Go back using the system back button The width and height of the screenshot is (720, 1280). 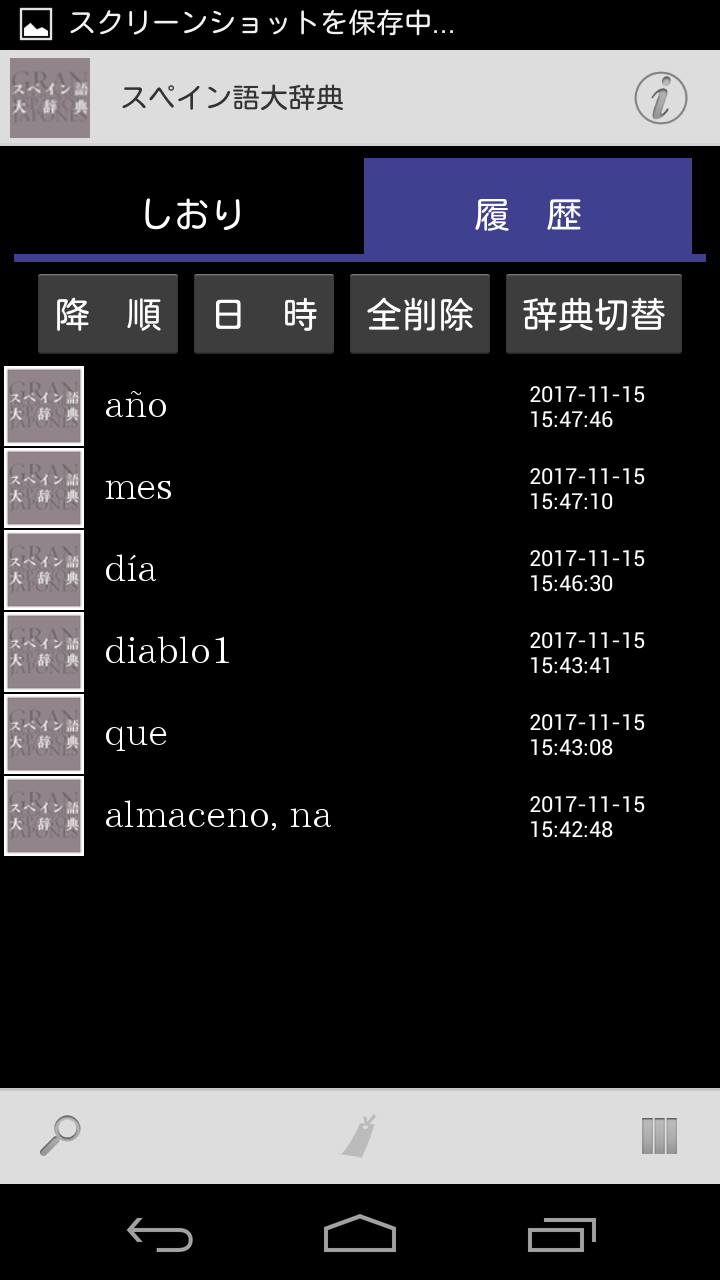pyautogui.click(x=160, y=1235)
